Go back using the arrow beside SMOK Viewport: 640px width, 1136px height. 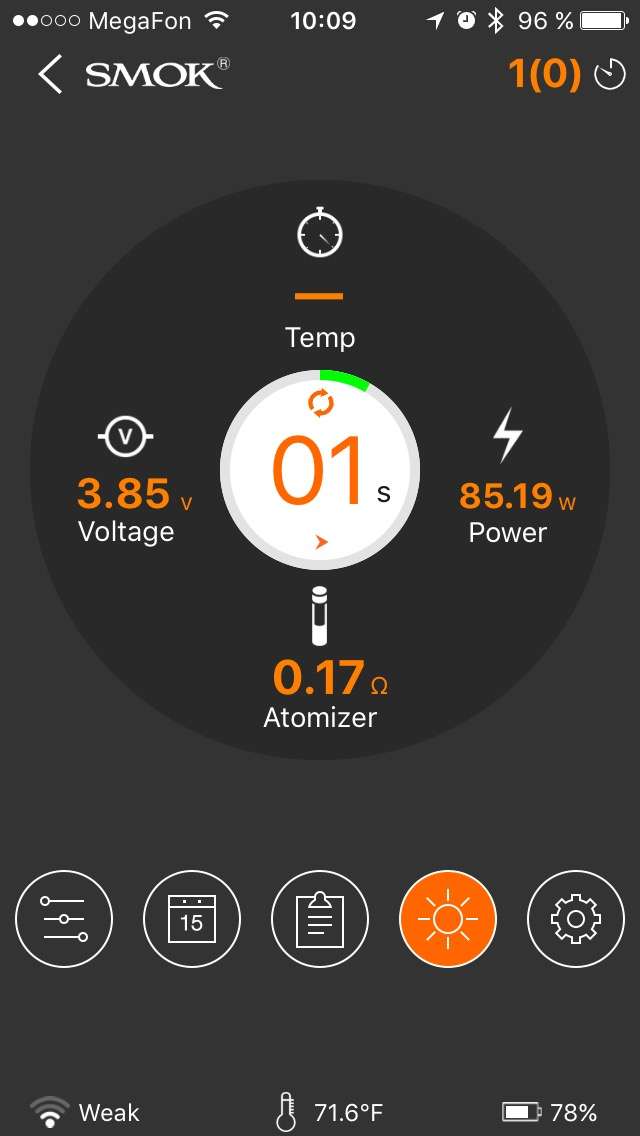[50, 75]
